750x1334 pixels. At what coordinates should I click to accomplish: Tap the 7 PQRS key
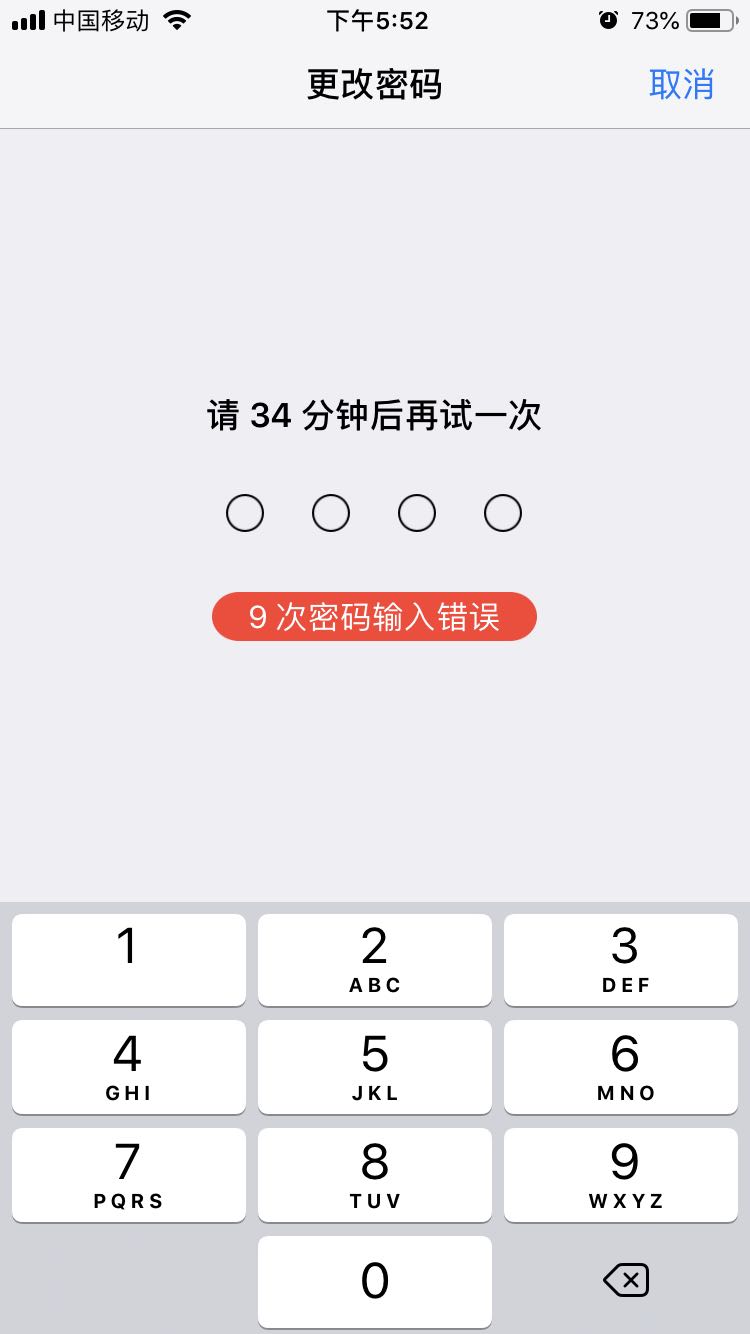tap(129, 1175)
